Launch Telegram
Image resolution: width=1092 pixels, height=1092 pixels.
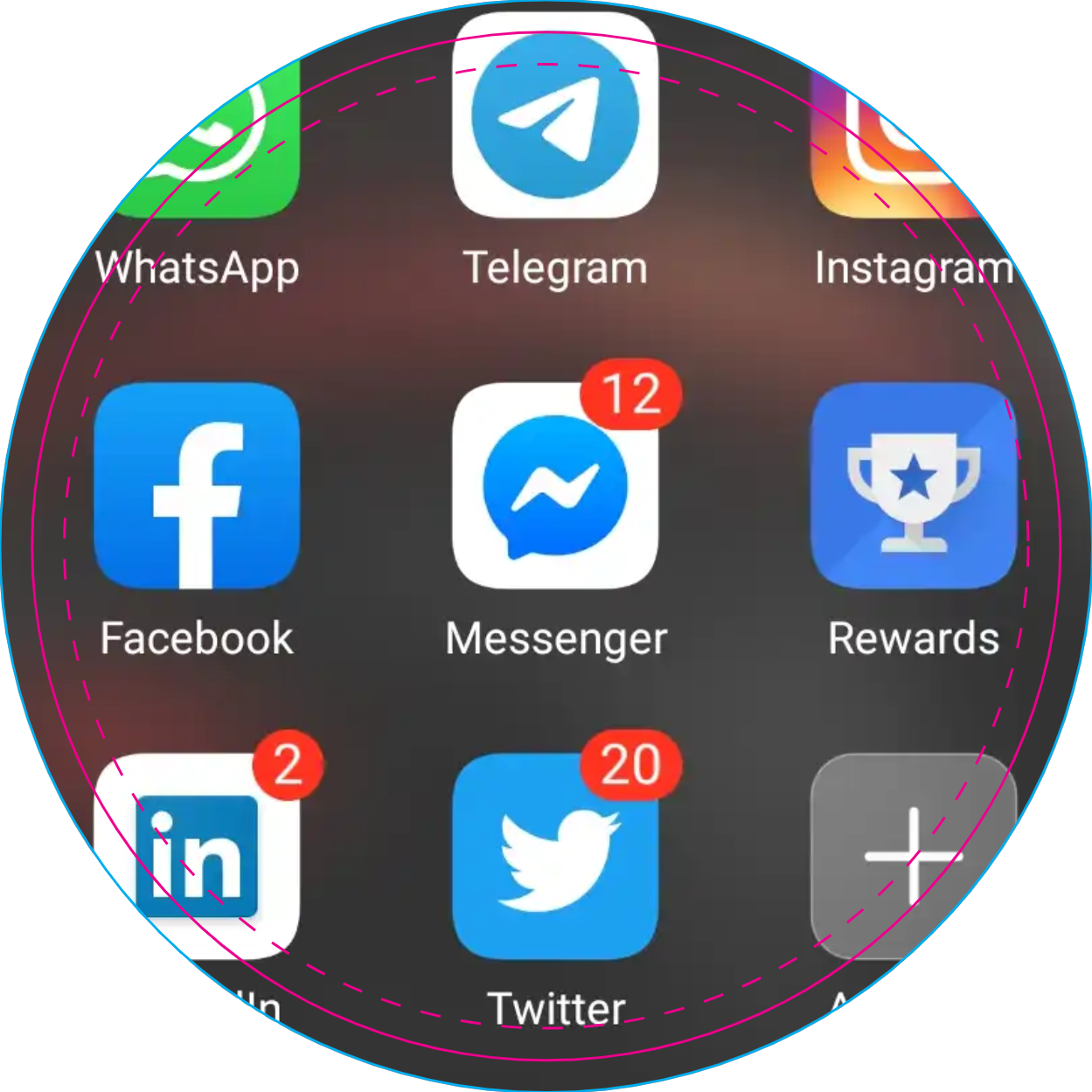[554, 116]
